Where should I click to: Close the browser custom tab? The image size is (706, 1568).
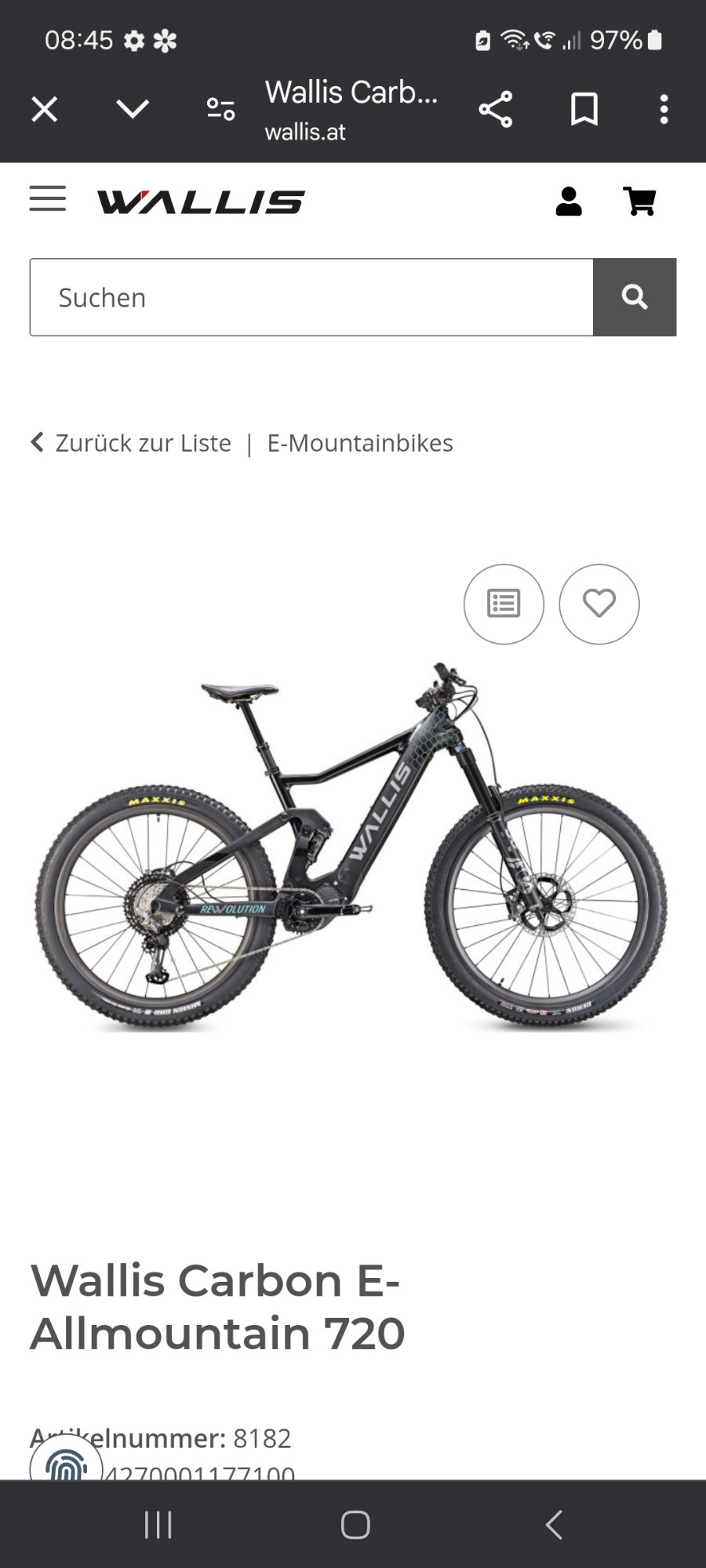(45, 109)
